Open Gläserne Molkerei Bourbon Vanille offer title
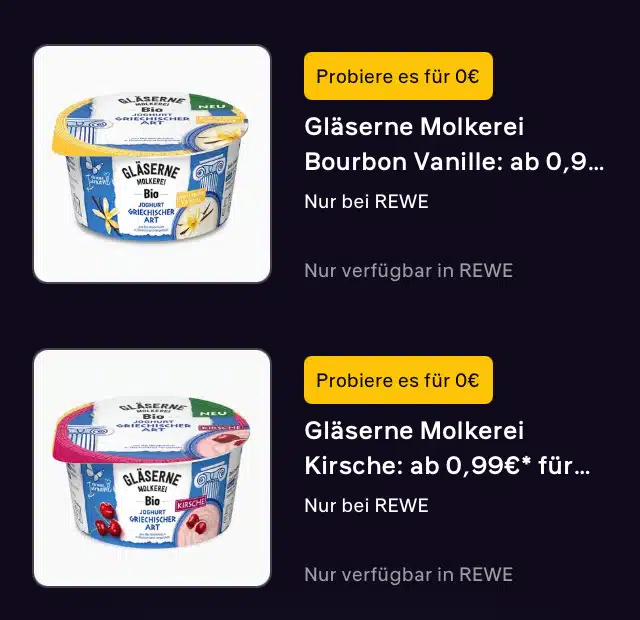 click(x=454, y=145)
